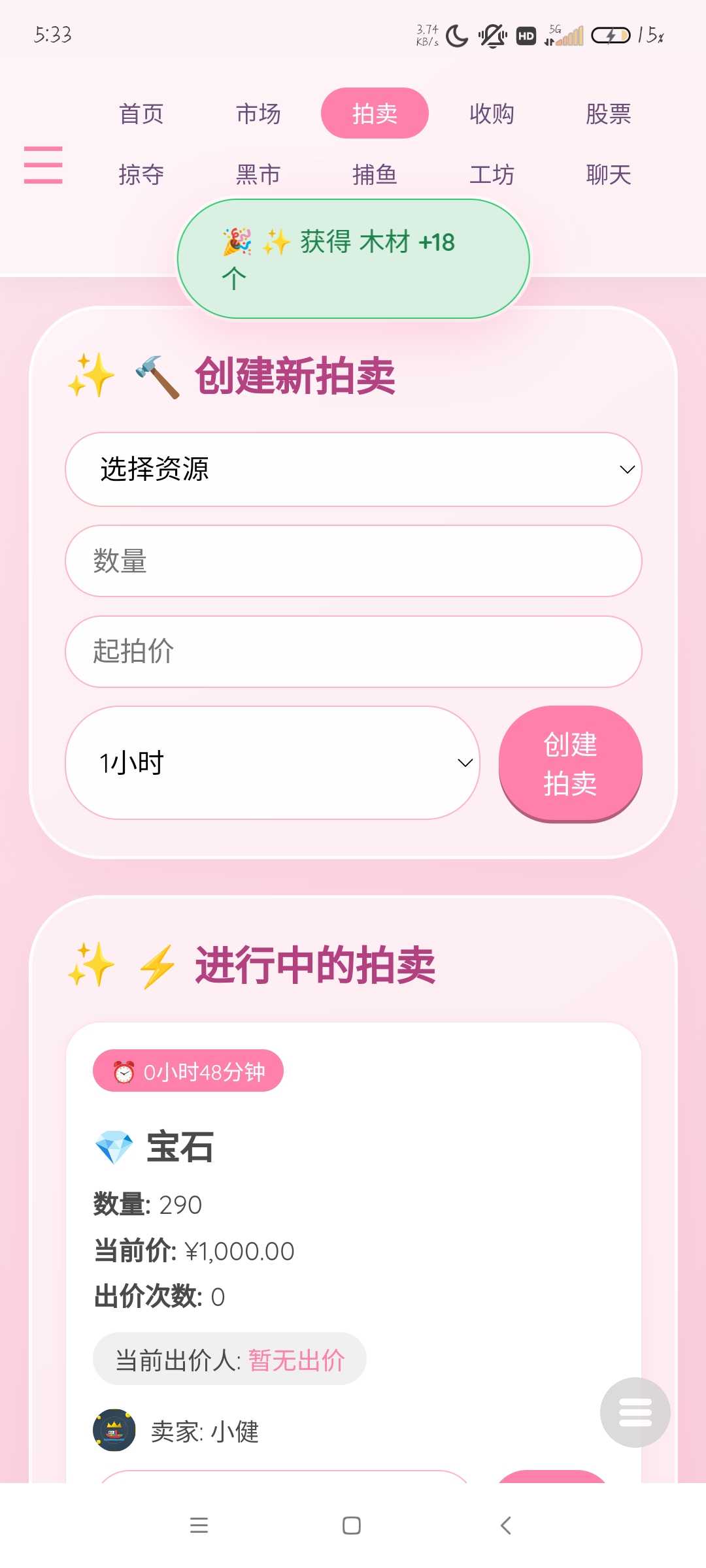Screen dimensions: 706x1568
Task: Open the hamburger menu at top left
Action: 43,165
